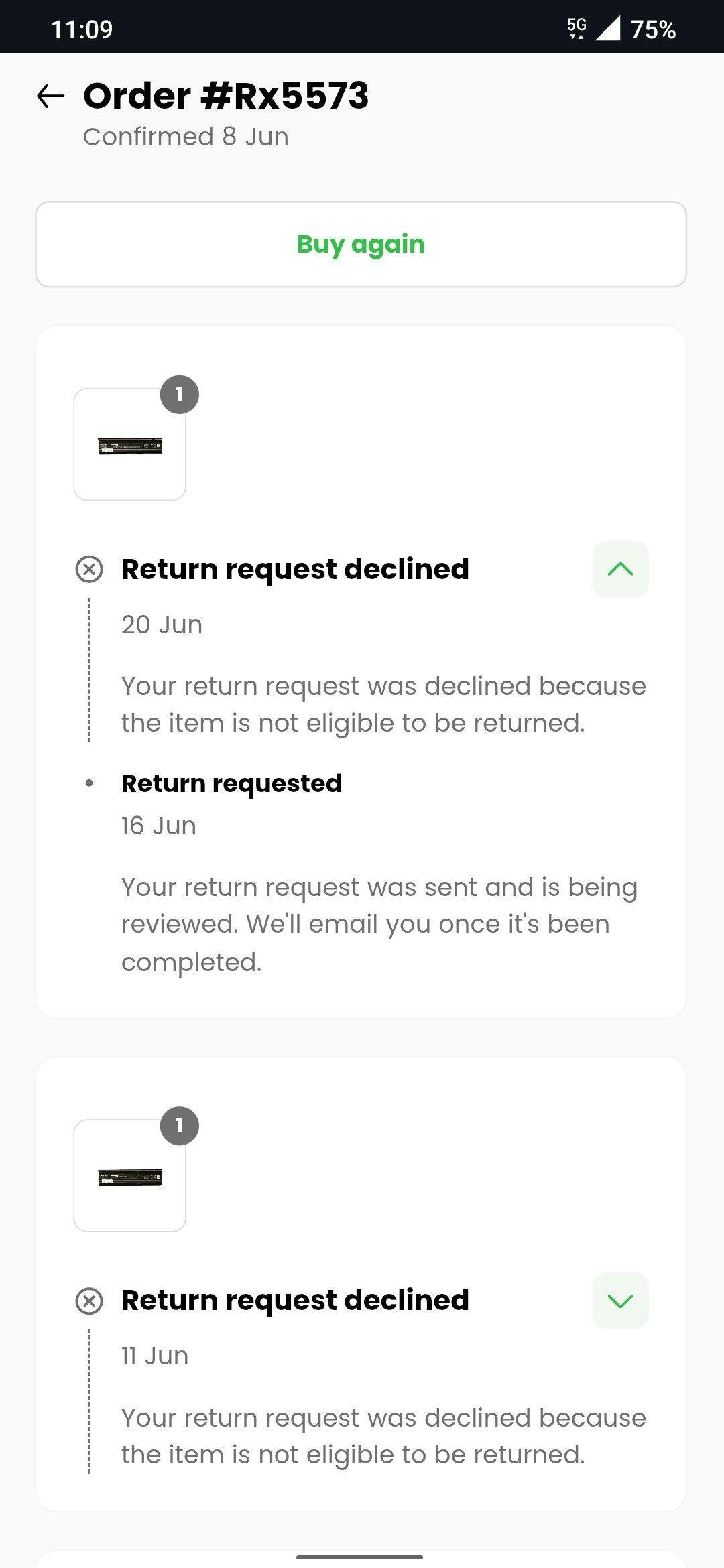Go back from Order #Rx5573

(51, 96)
